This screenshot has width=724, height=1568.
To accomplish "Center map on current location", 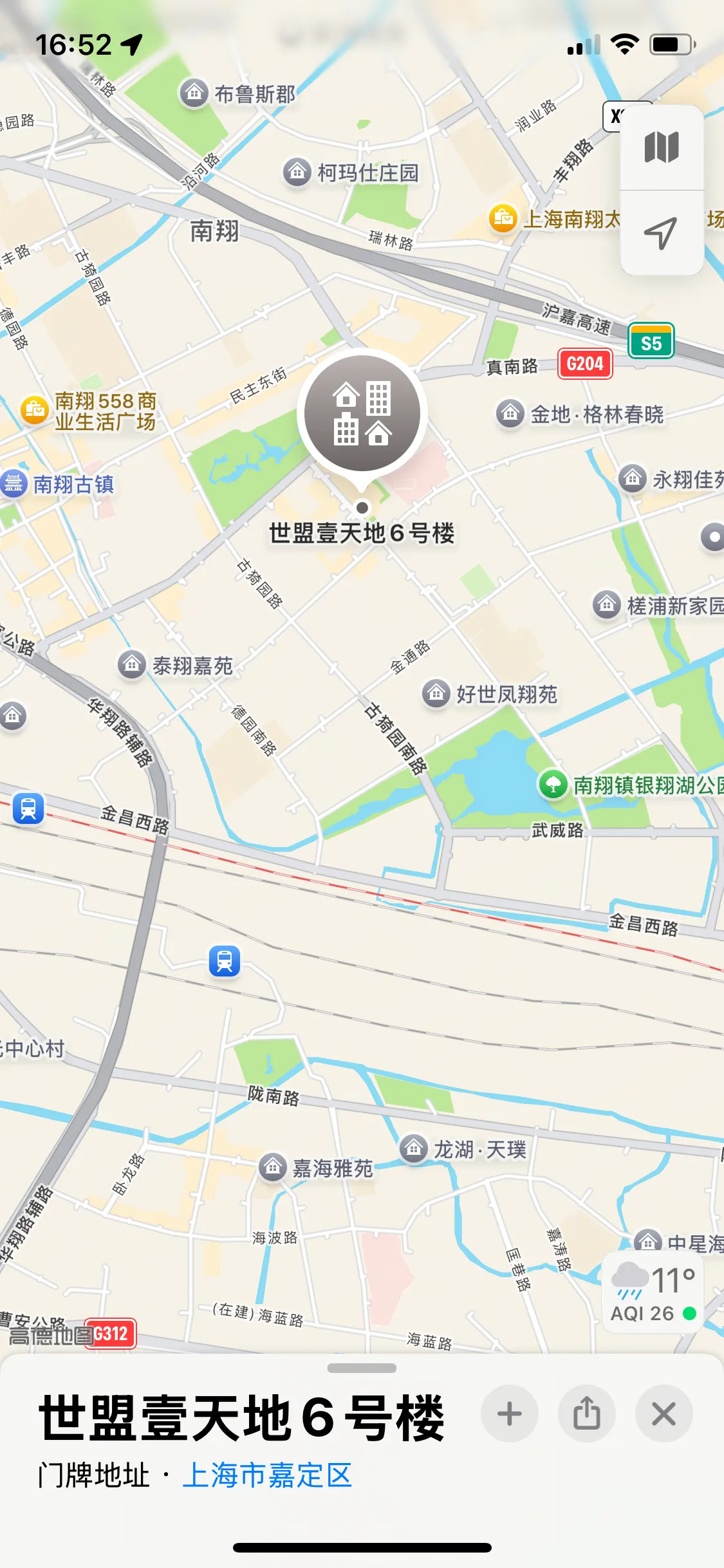I will pyautogui.click(x=662, y=233).
